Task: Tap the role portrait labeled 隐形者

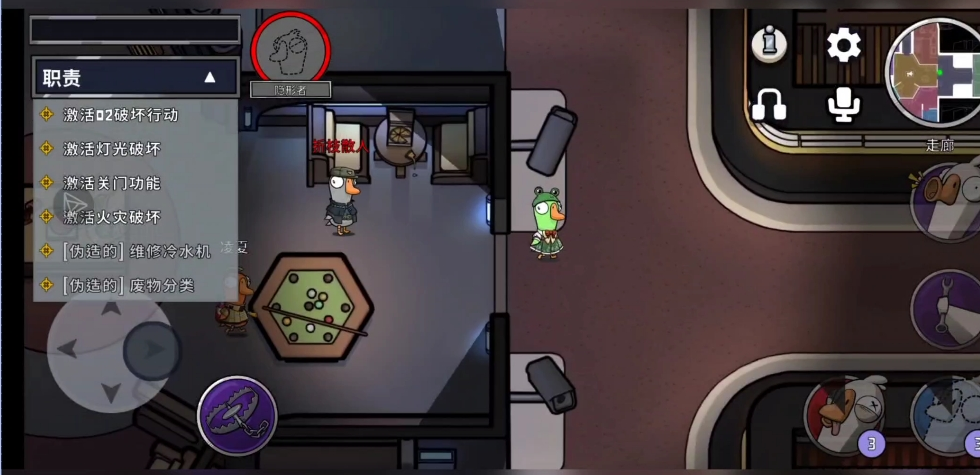Action: pyautogui.click(x=290, y=48)
